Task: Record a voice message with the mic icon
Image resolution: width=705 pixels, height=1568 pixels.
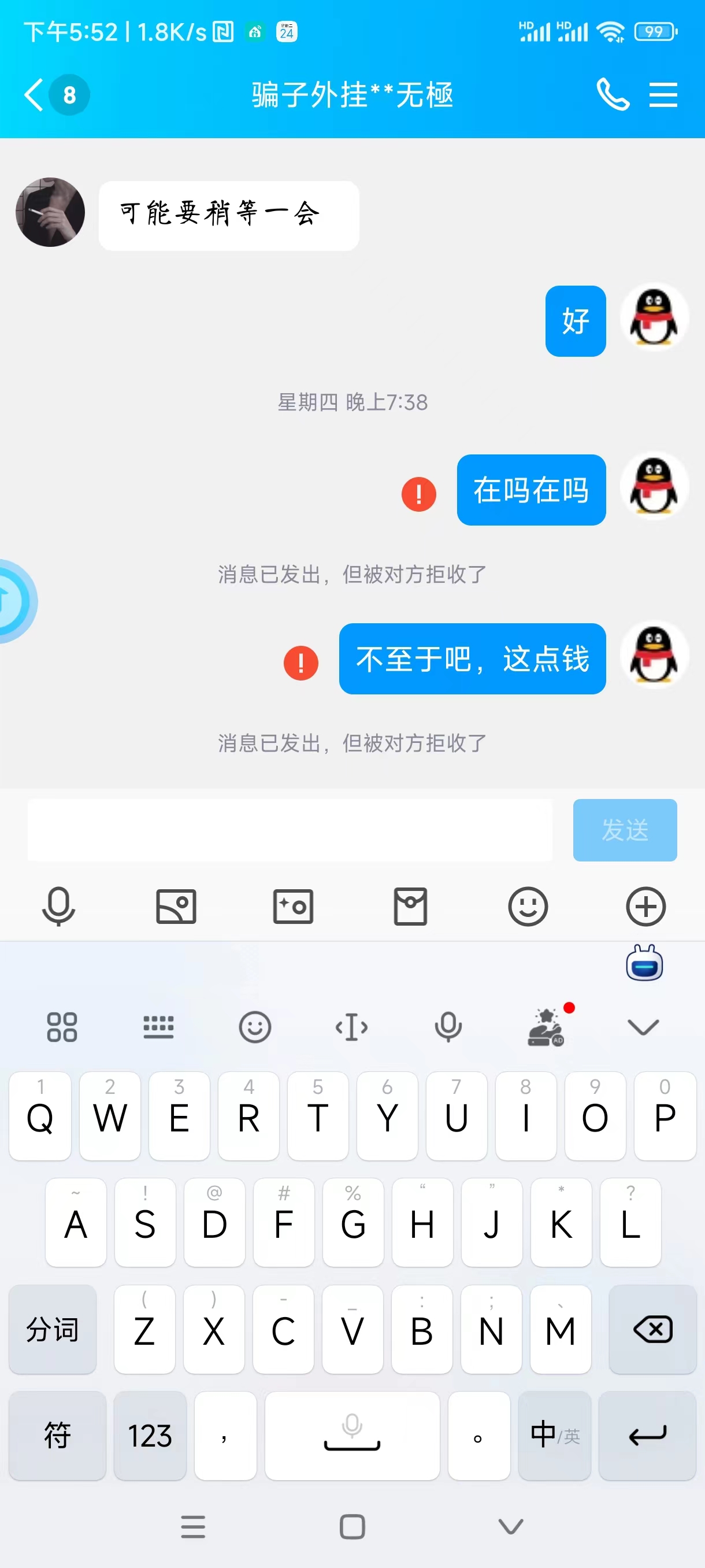Action: pos(58,907)
